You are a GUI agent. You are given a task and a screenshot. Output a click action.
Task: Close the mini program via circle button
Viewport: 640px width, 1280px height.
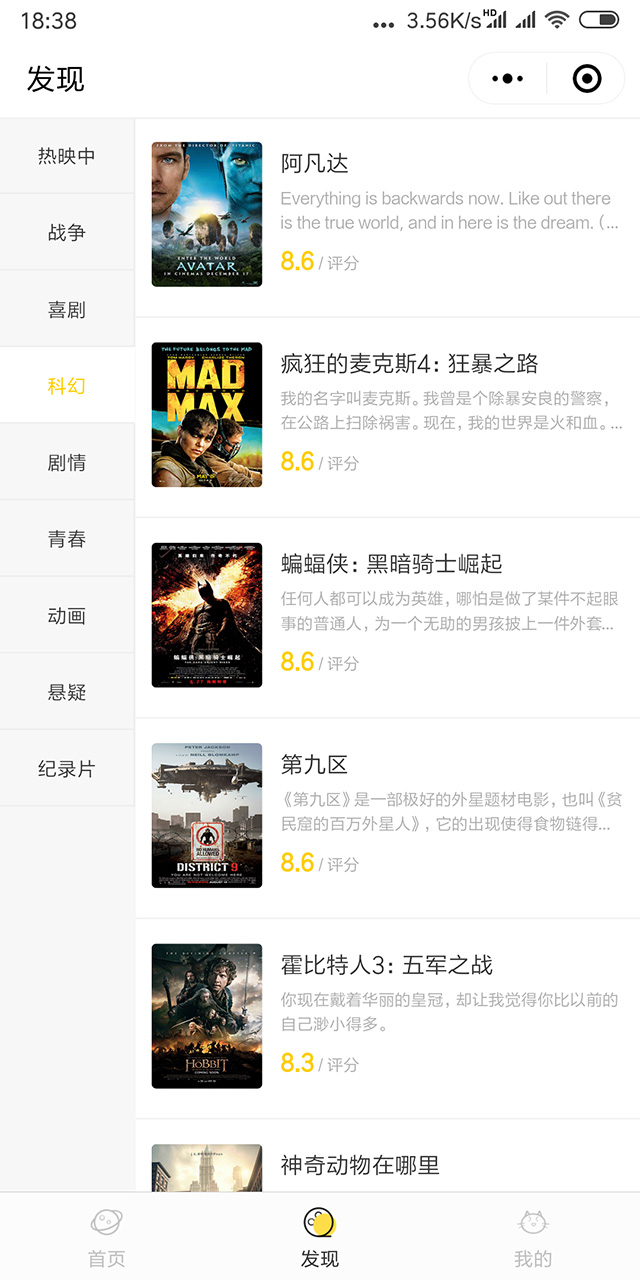pyautogui.click(x=586, y=79)
